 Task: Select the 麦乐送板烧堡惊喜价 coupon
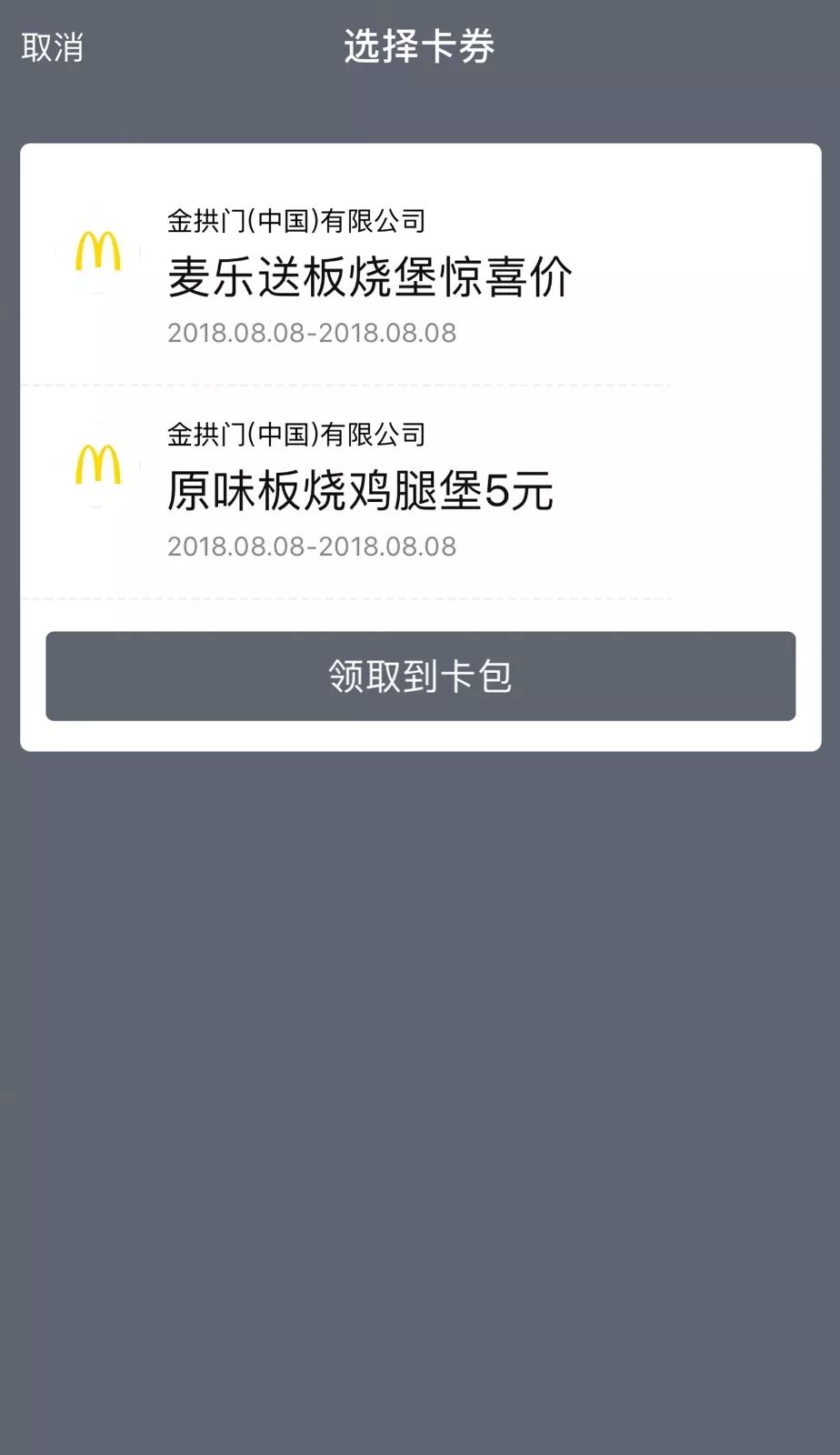point(420,277)
